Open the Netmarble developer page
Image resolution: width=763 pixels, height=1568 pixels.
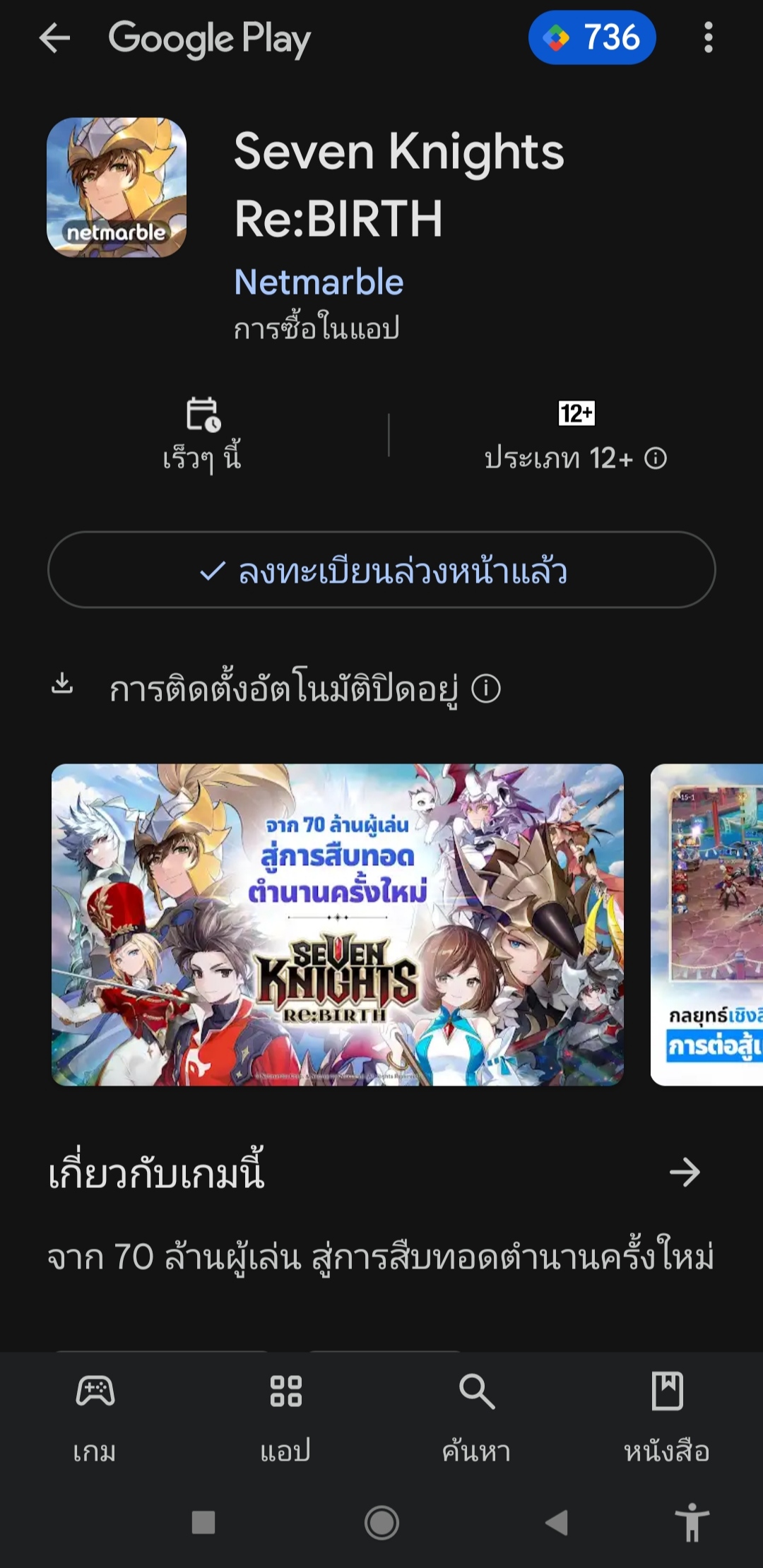319,282
